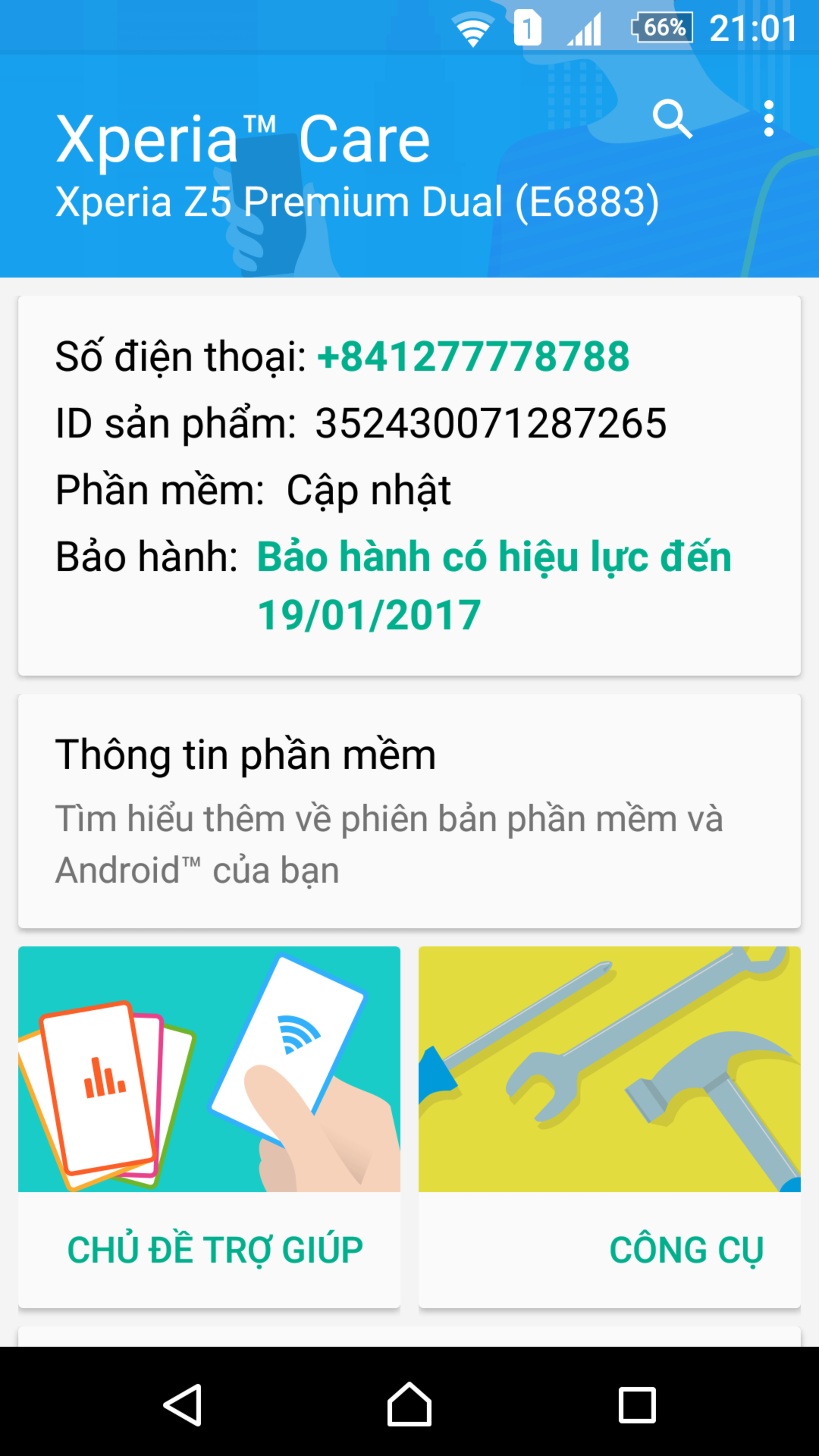This screenshot has height=1456, width=819.
Task: Tap the phone number +841277778788 link
Action: point(474,357)
